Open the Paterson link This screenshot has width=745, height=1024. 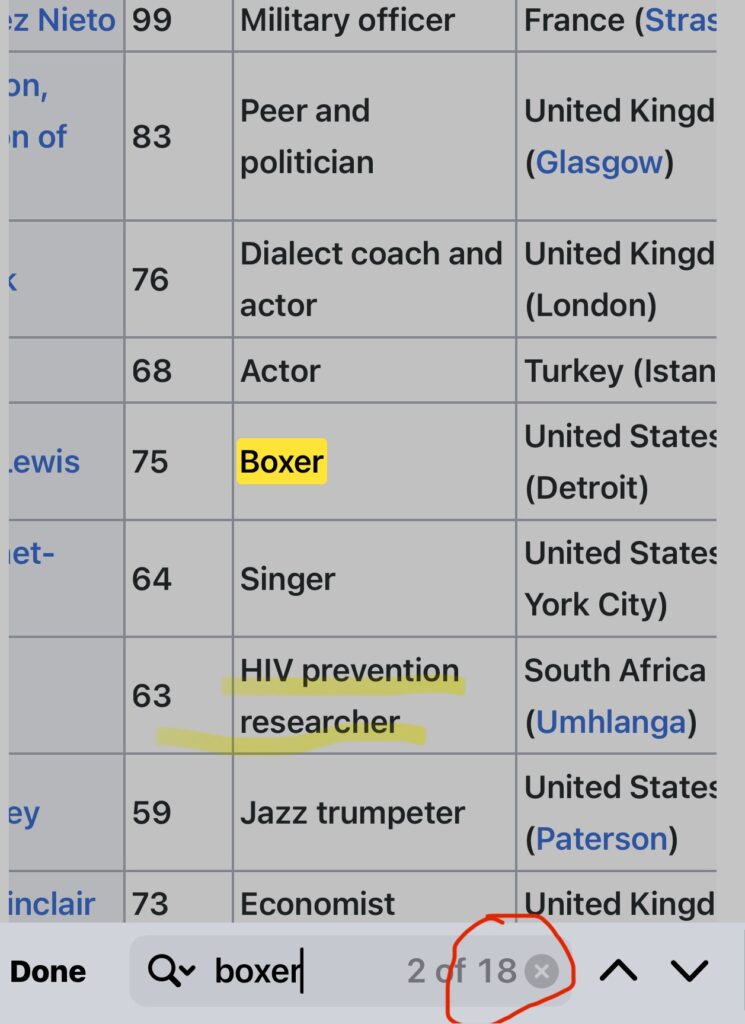click(x=601, y=839)
